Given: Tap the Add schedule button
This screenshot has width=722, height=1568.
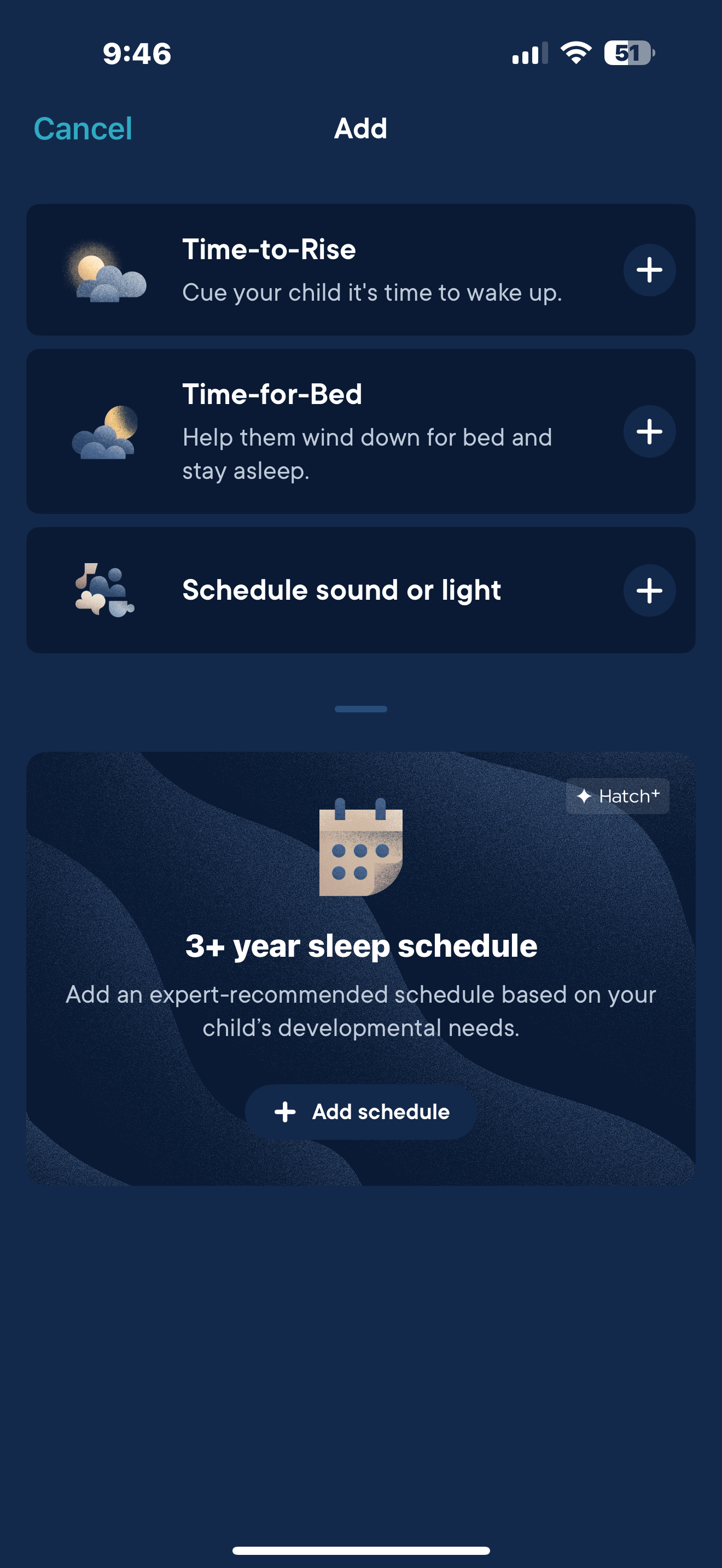Looking at the screenshot, I should click(361, 1111).
